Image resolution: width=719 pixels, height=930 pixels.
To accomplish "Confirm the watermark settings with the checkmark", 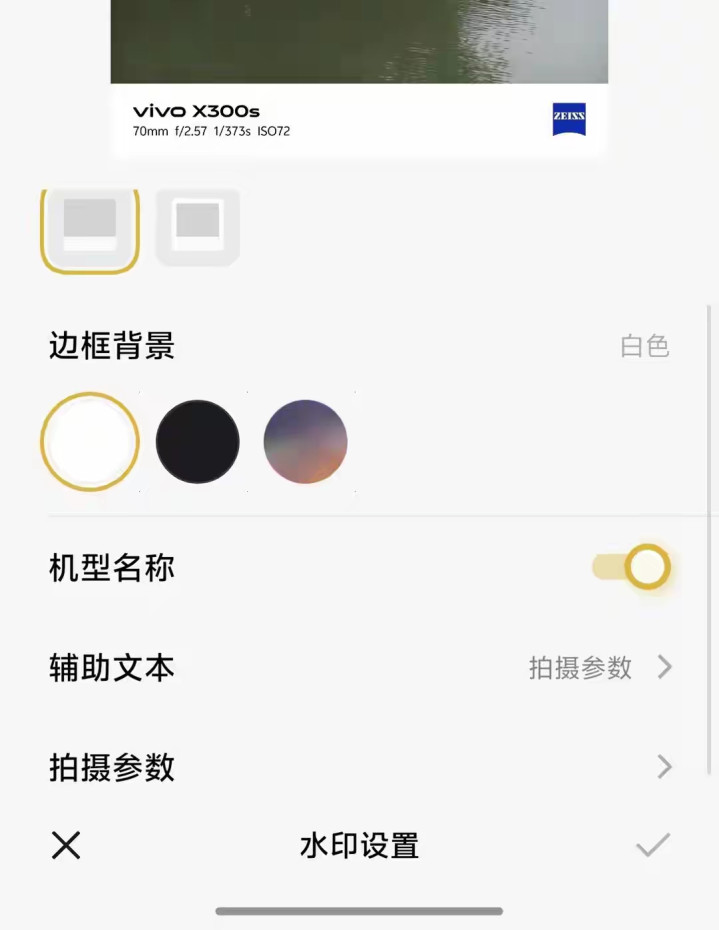I will click(x=653, y=846).
